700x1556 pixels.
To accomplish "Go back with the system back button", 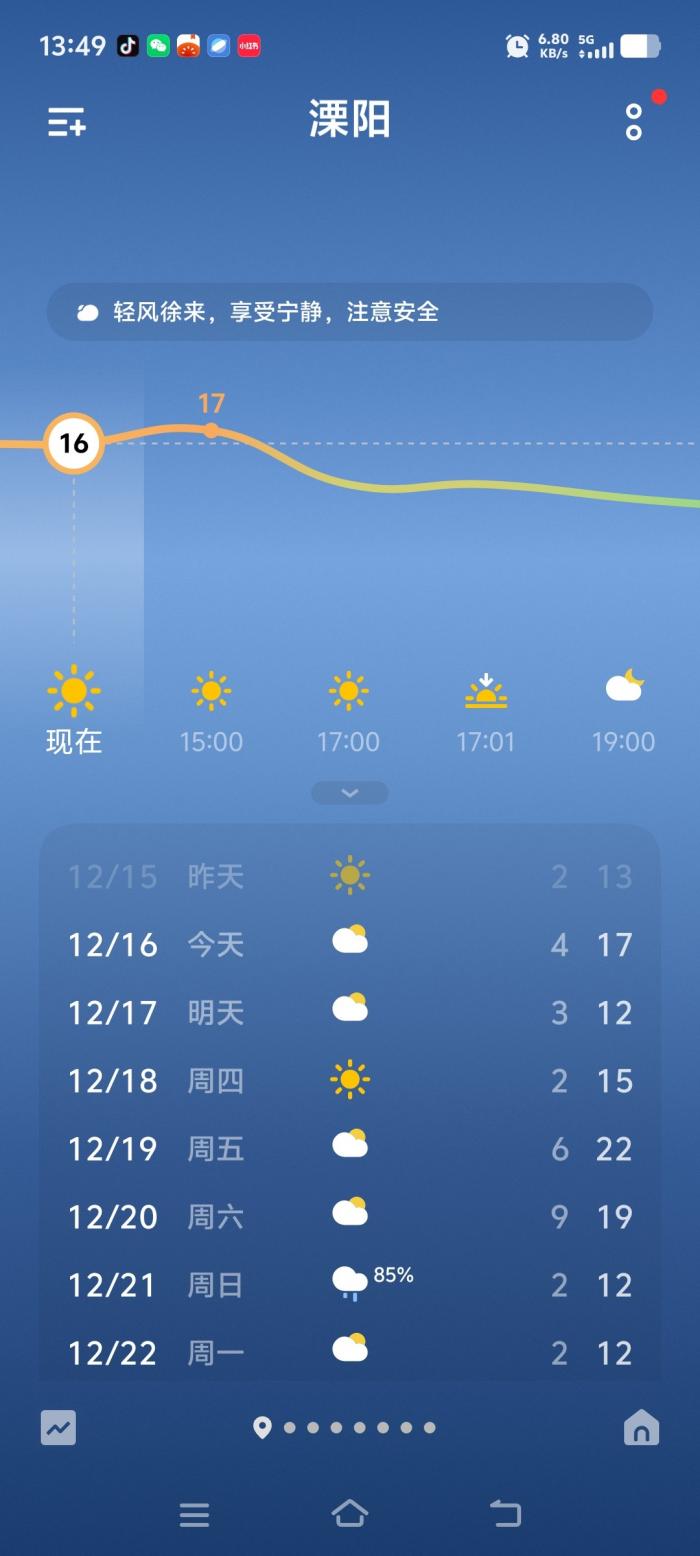I will [505, 1513].
